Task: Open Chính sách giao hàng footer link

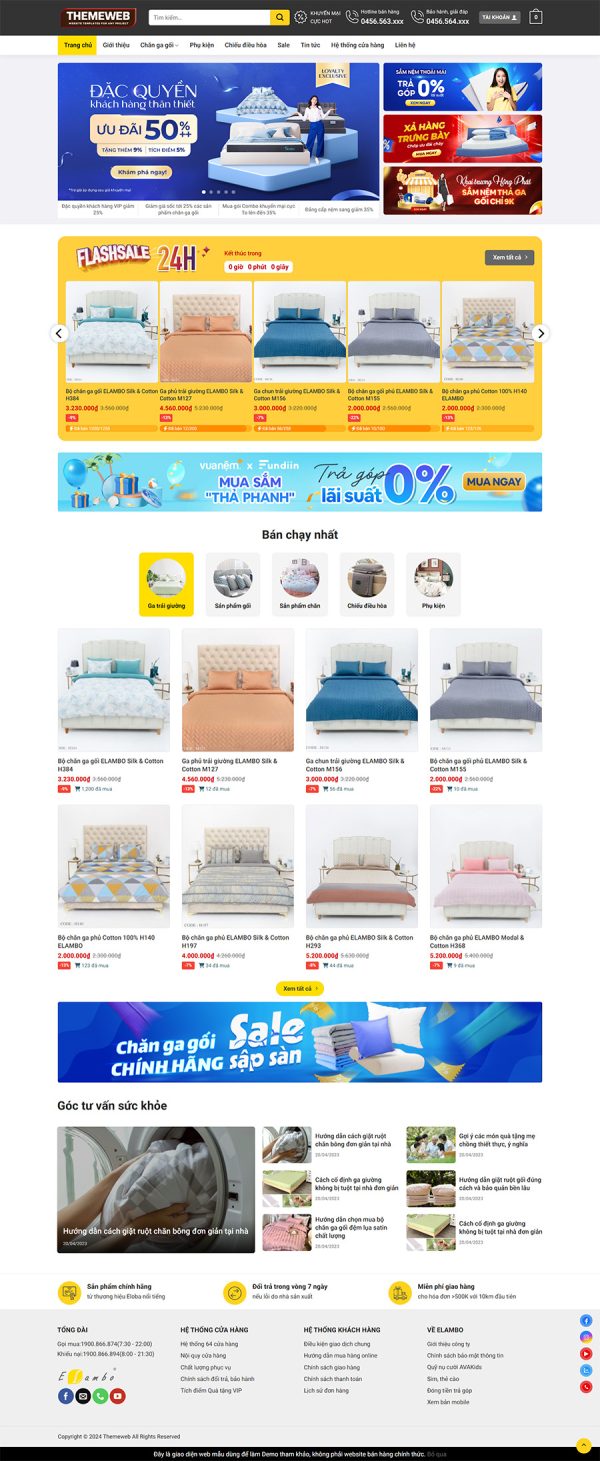Action: pyautogui.click(x=332, y=1367)
